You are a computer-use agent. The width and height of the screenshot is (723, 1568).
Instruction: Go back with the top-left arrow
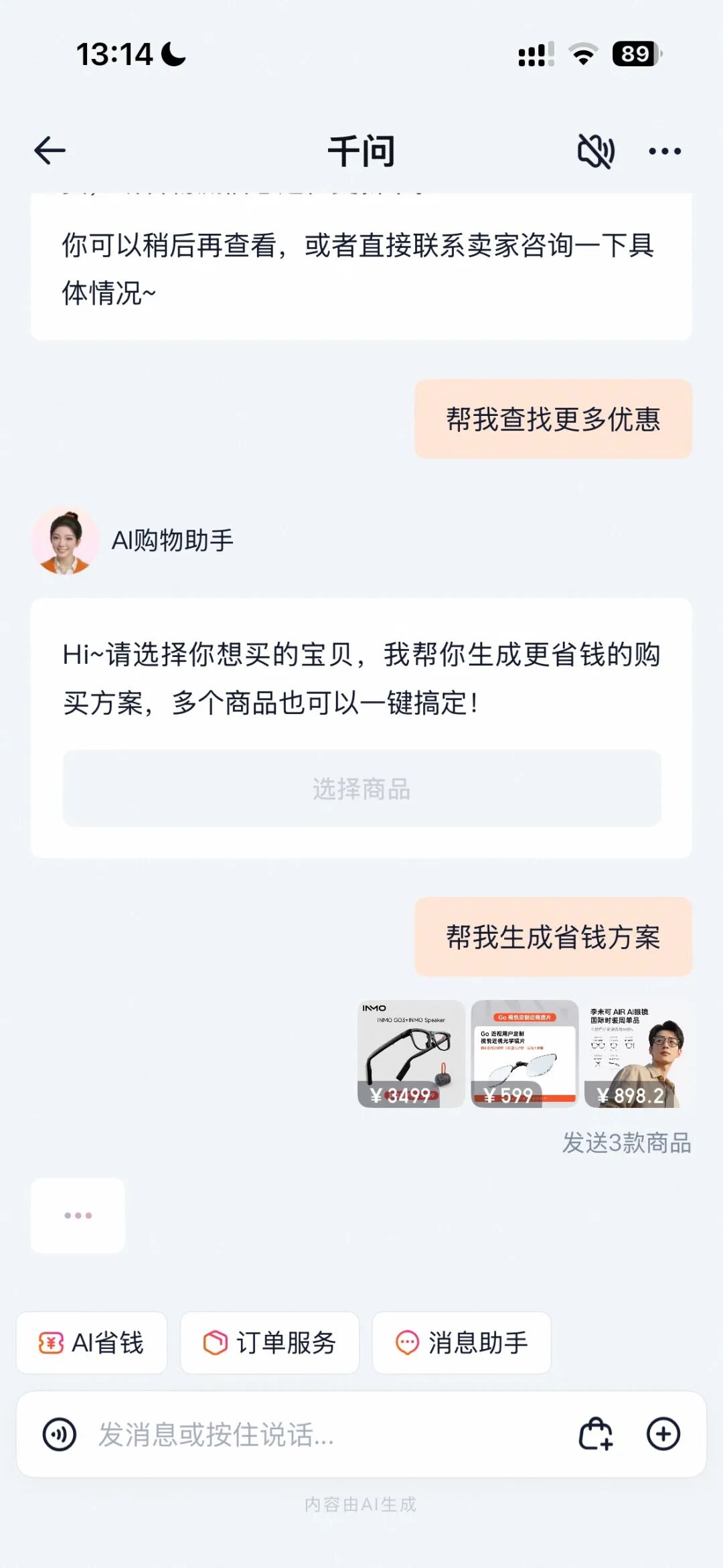[x=50, y=150]
